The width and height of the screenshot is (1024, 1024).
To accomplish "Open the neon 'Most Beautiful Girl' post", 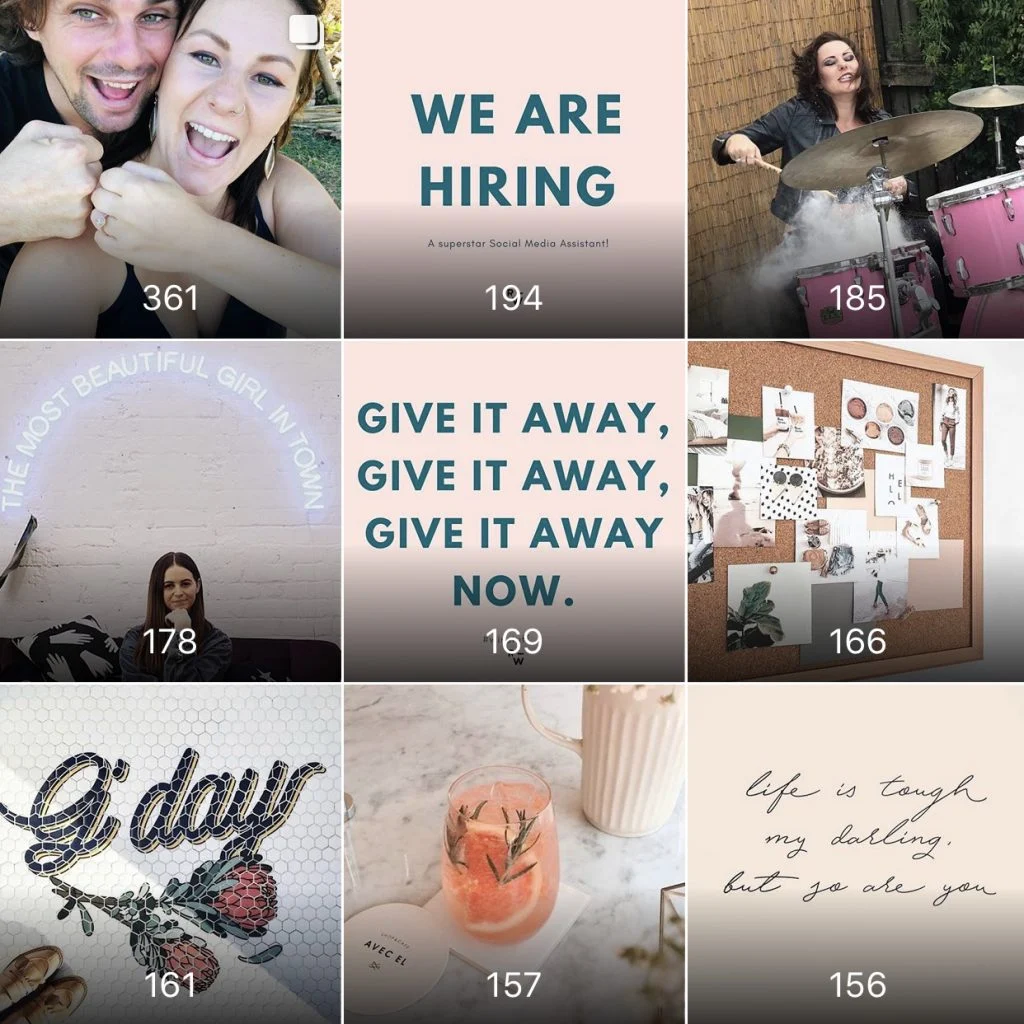I will coord(170,512).
